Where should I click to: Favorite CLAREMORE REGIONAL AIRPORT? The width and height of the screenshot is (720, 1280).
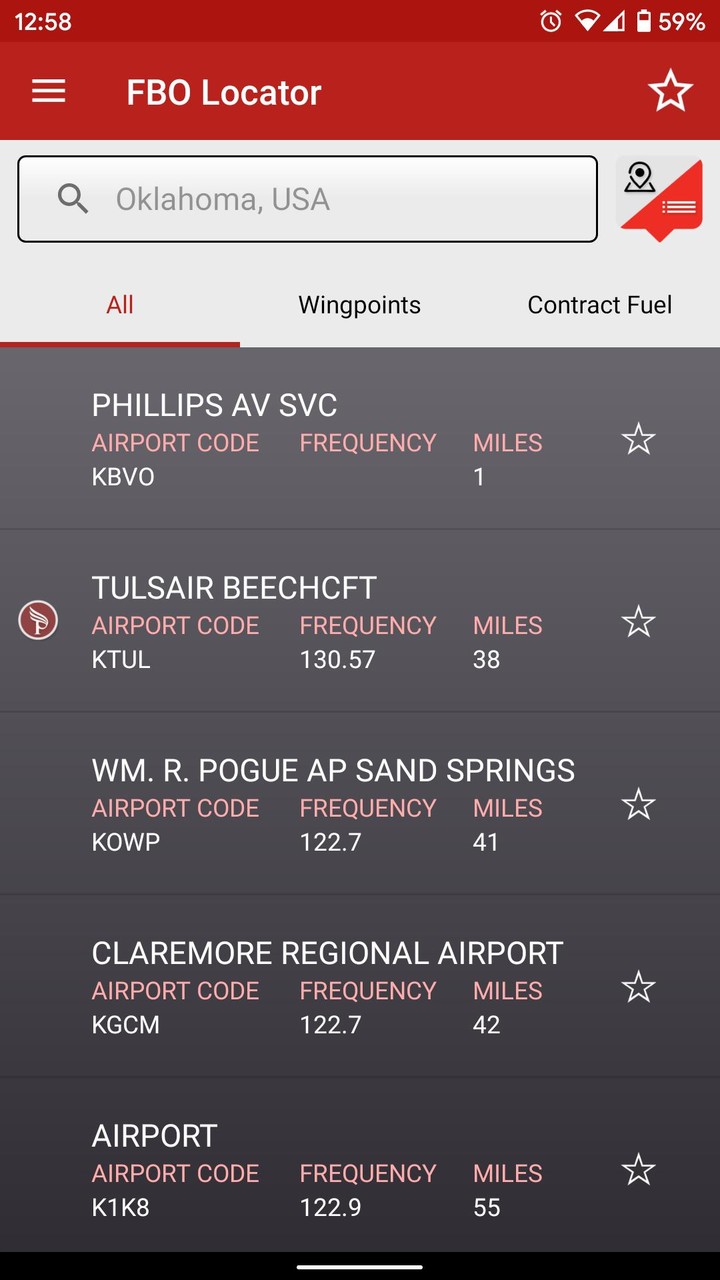[638, 986]
